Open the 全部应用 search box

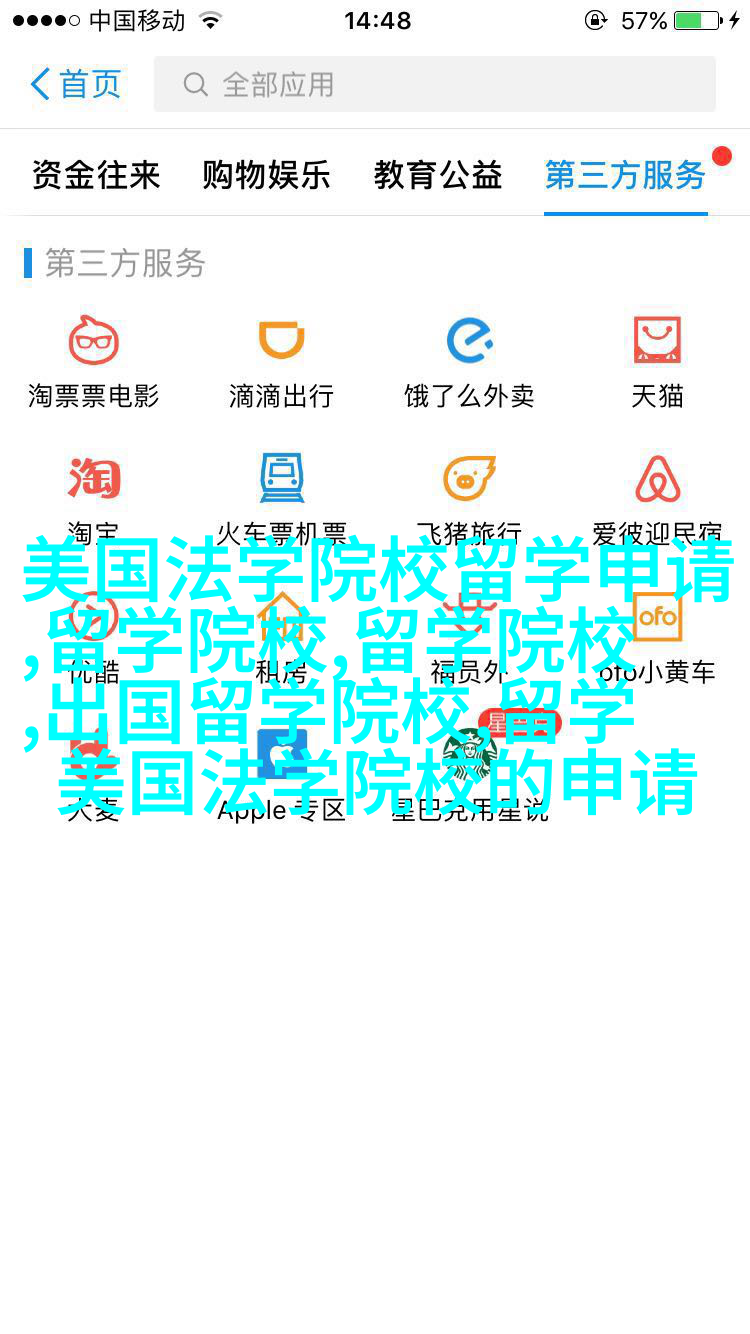tap(434, 84)
